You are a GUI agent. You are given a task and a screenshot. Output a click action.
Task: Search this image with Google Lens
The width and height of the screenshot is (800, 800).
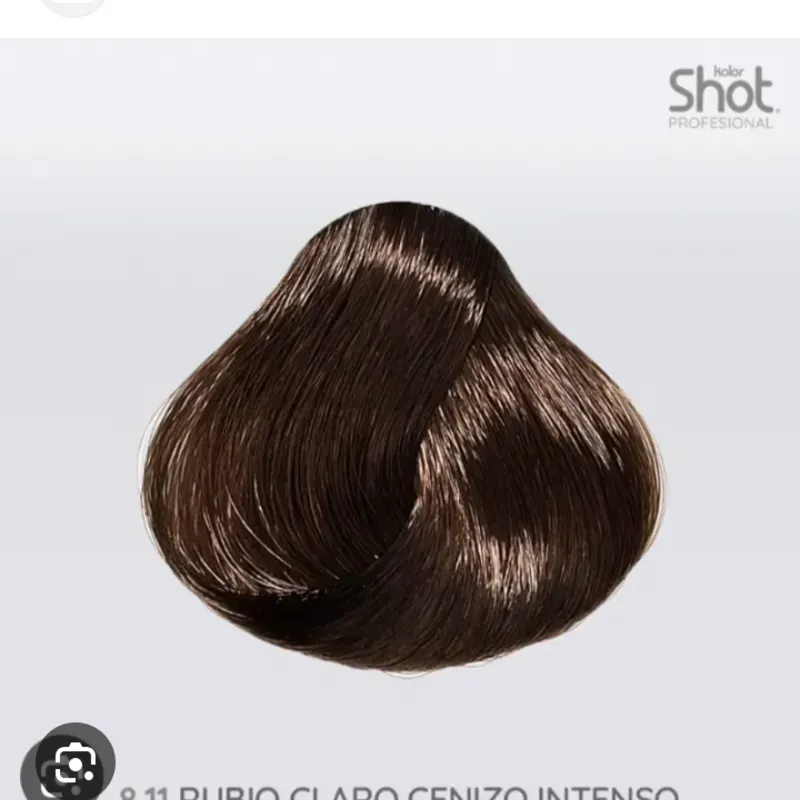click(71, 767)
